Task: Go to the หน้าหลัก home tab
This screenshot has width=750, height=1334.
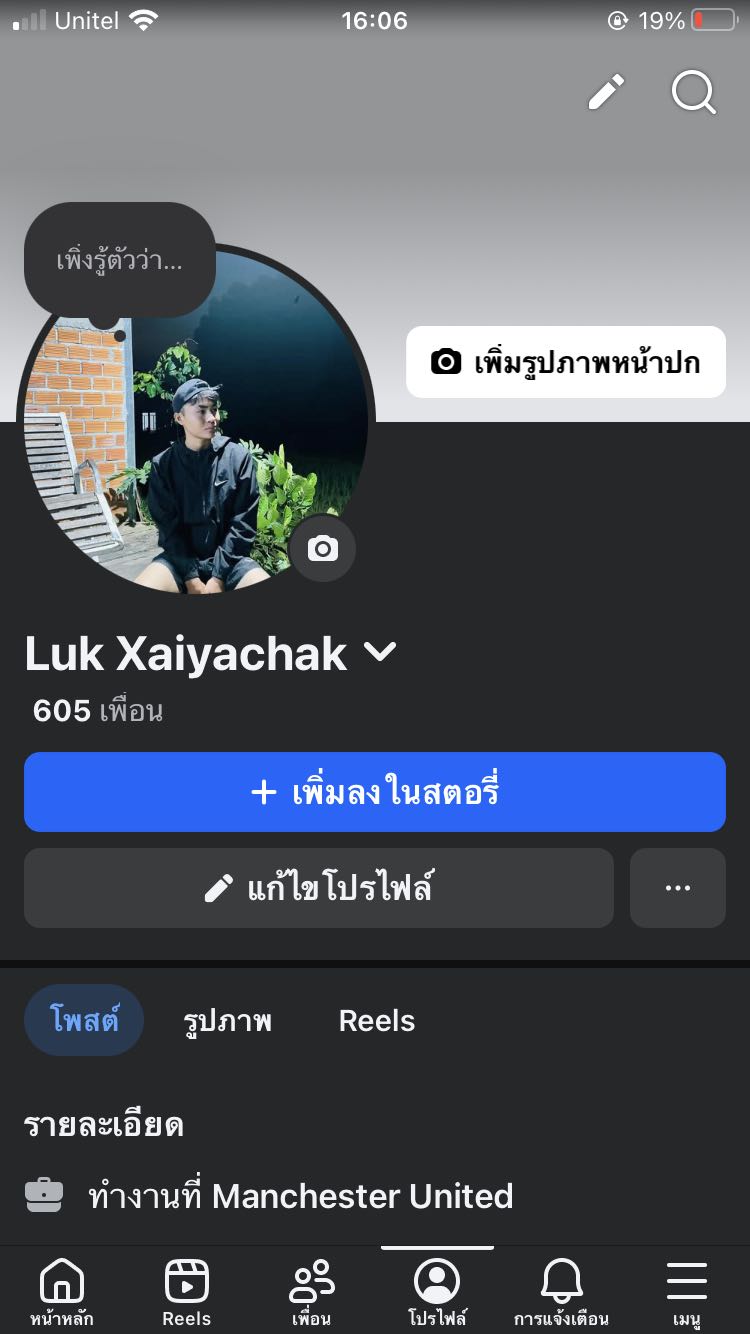Action: tap(62, 1292)
